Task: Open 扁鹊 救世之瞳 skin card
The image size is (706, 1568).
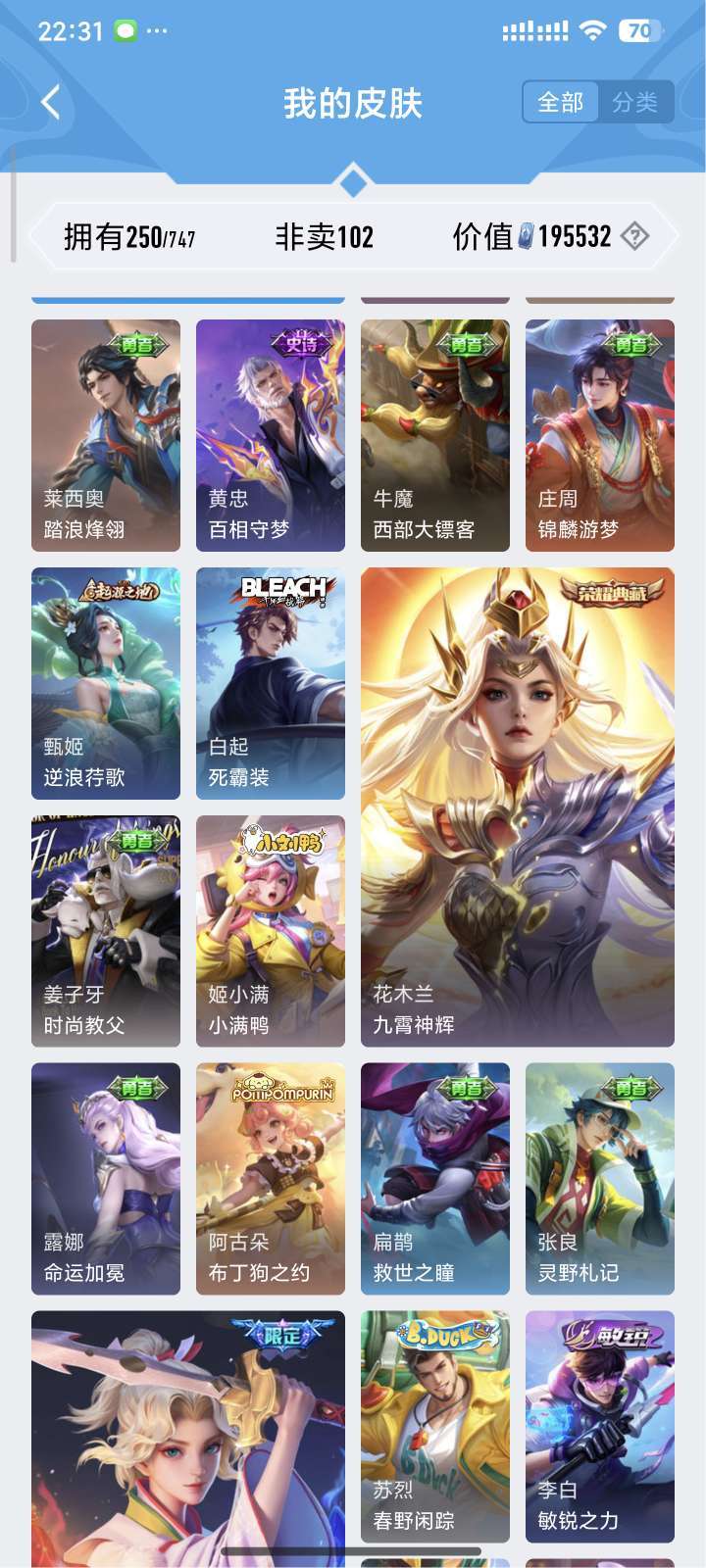Action: tap(435, 1178)
